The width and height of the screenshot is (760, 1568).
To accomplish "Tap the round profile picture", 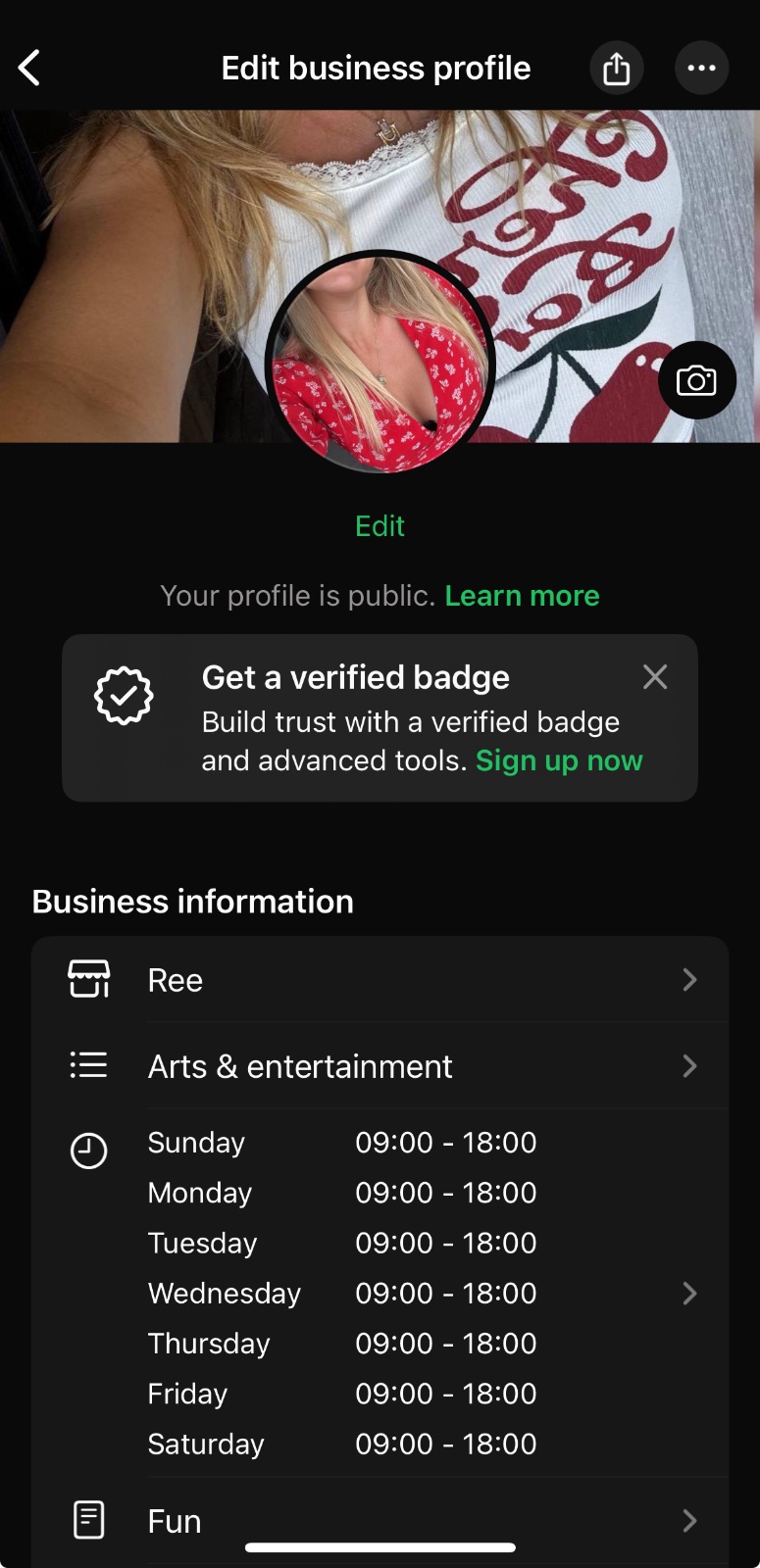I will (380, 365).
